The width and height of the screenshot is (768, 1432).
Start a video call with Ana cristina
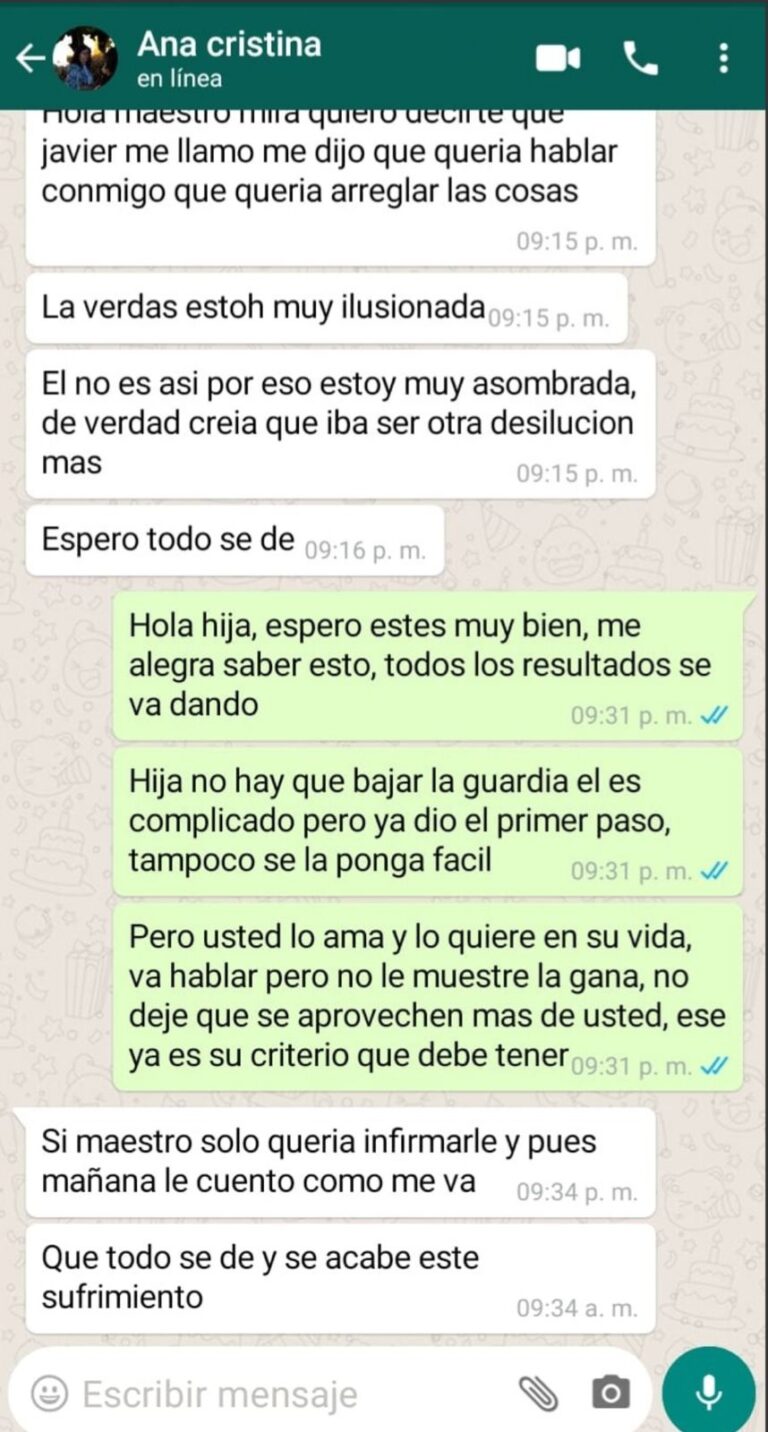coord(558,58)
